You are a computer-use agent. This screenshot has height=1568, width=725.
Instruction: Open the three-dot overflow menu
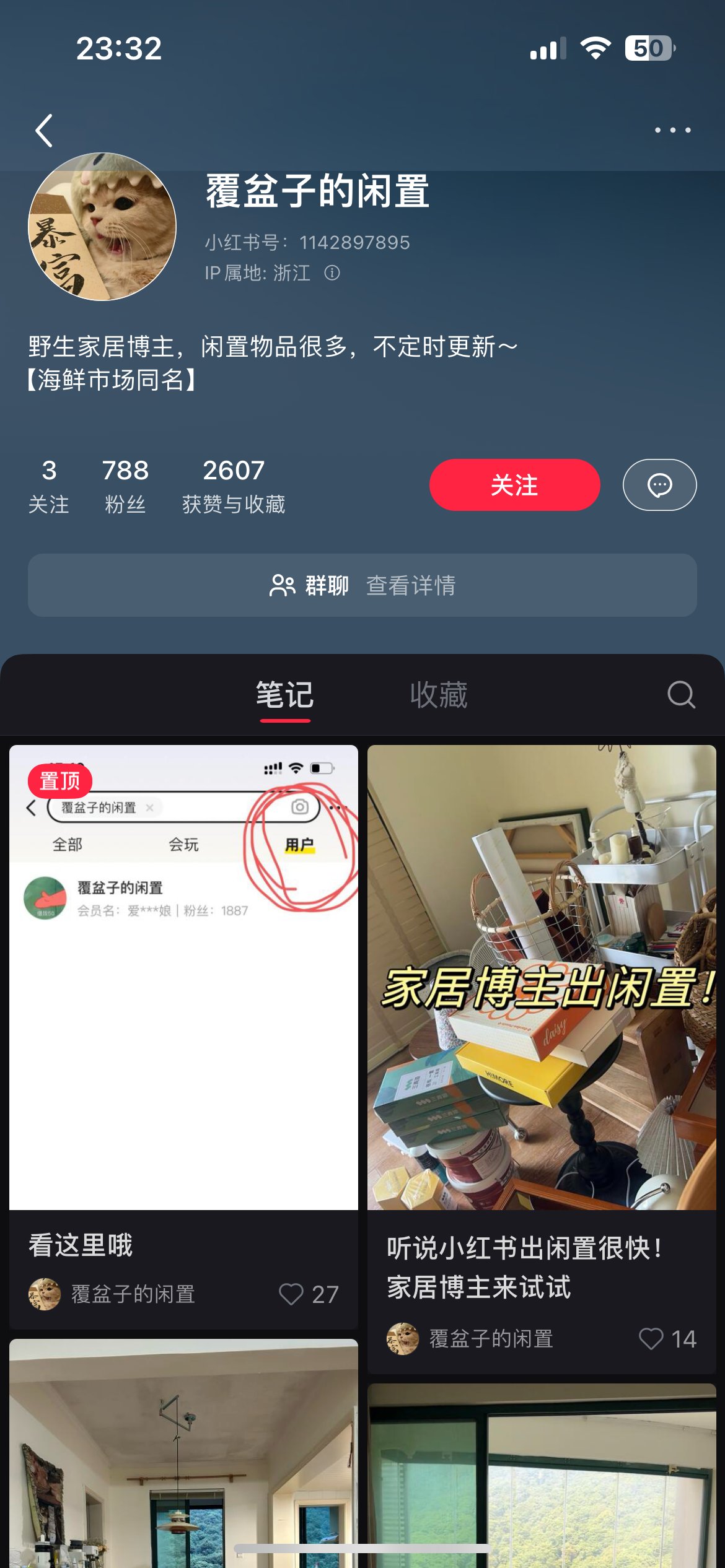[x=672, y=130]
